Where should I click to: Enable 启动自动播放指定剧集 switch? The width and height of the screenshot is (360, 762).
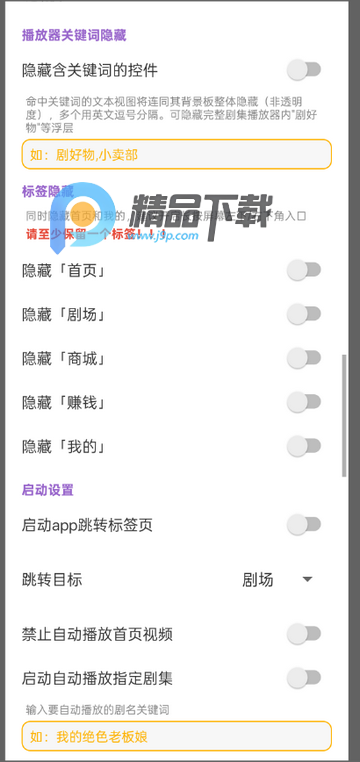click(x=304, y=678)
